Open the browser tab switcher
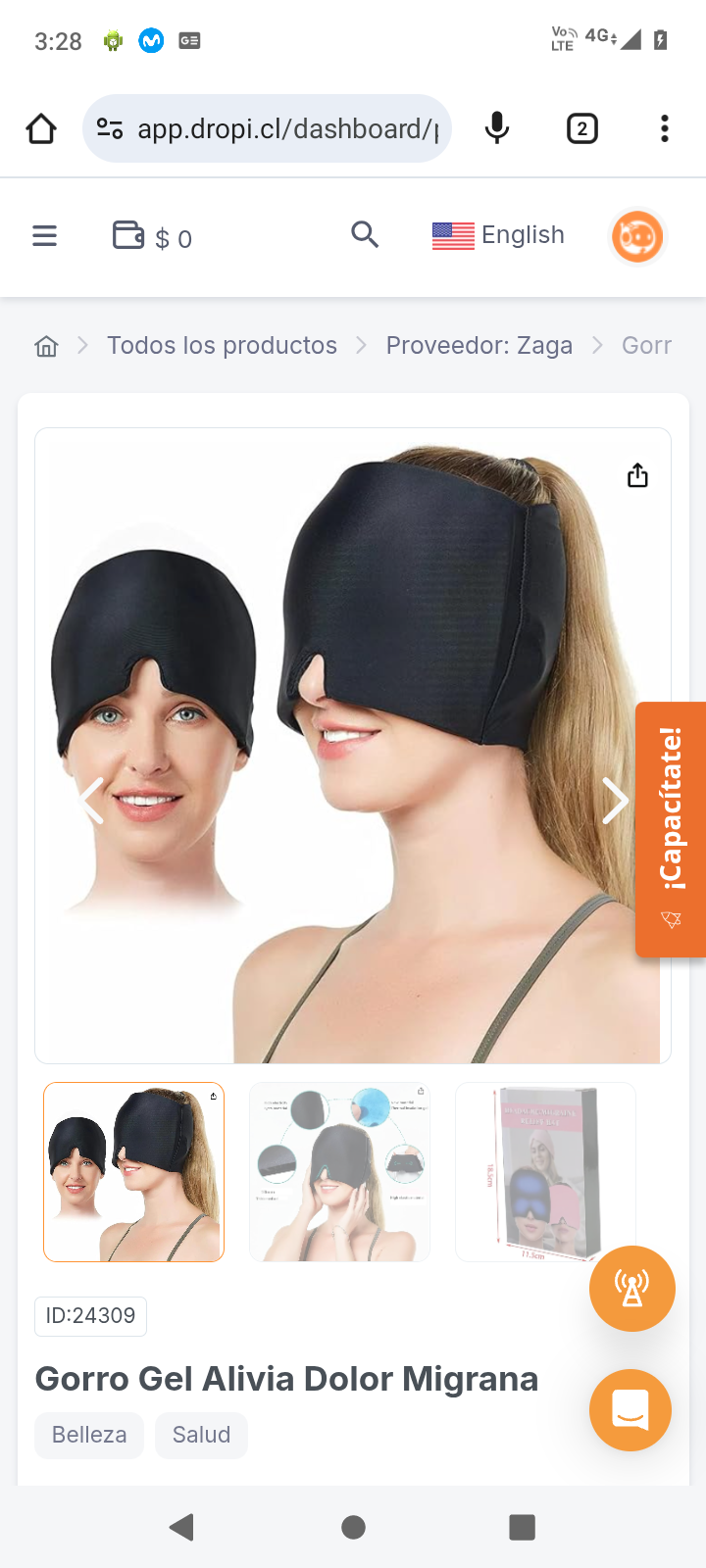Image resolution: width=706 pixels, height=1568 pixels. pos(581,128)
